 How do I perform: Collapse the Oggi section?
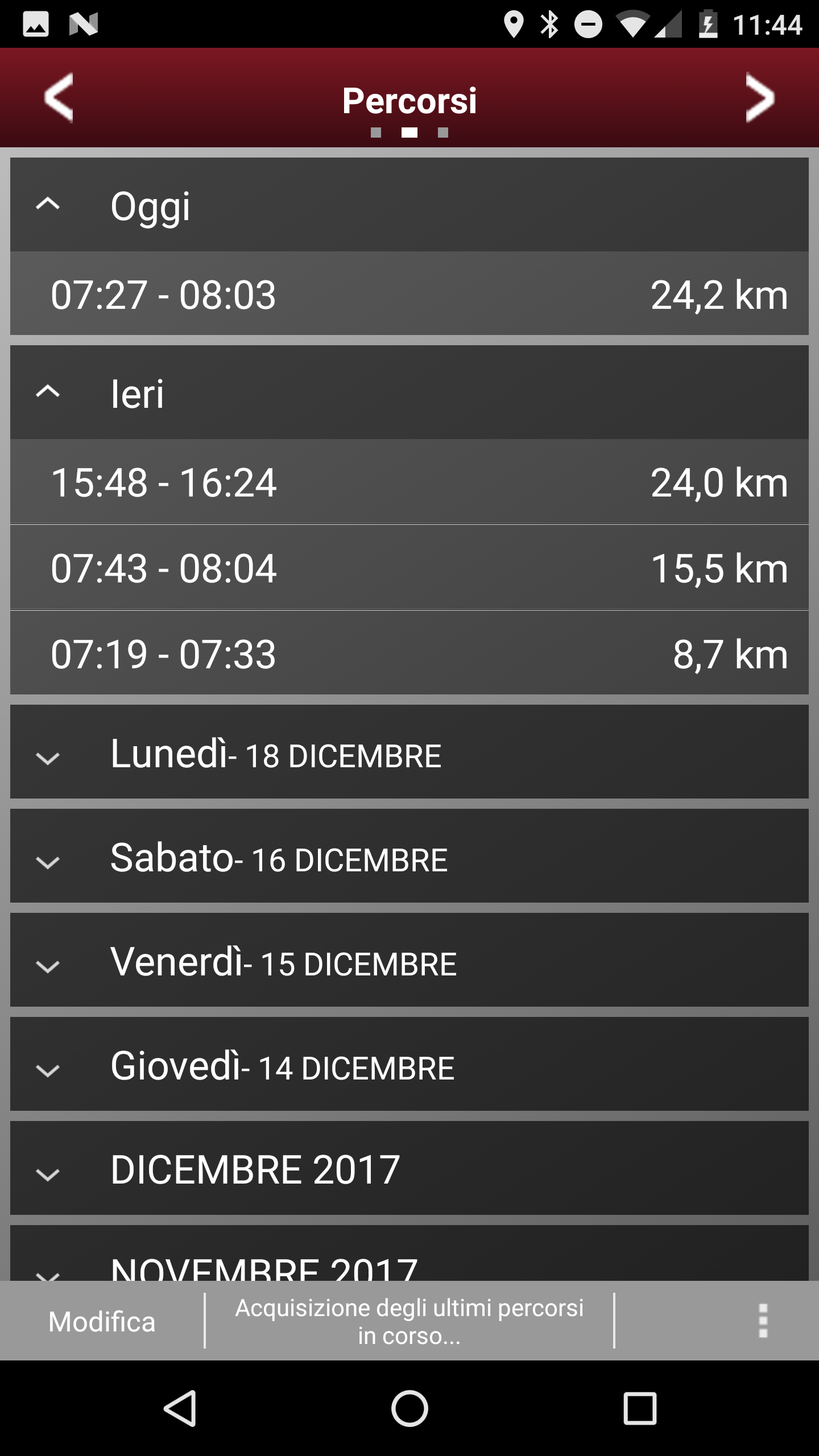click(x=409, y=205)
